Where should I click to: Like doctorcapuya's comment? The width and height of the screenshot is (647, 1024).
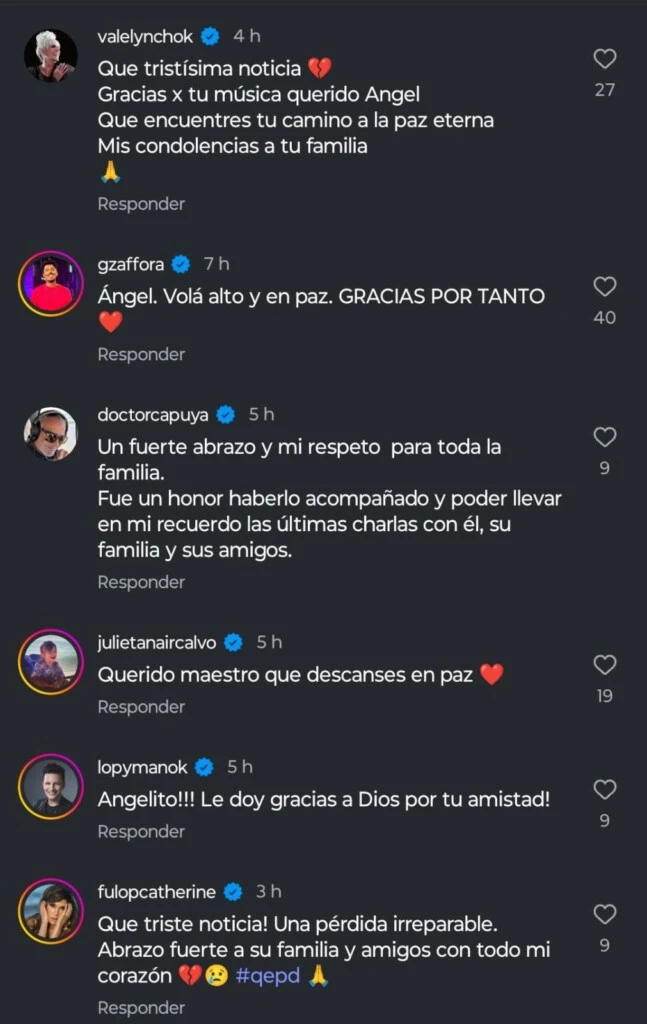tap(605, 437)
